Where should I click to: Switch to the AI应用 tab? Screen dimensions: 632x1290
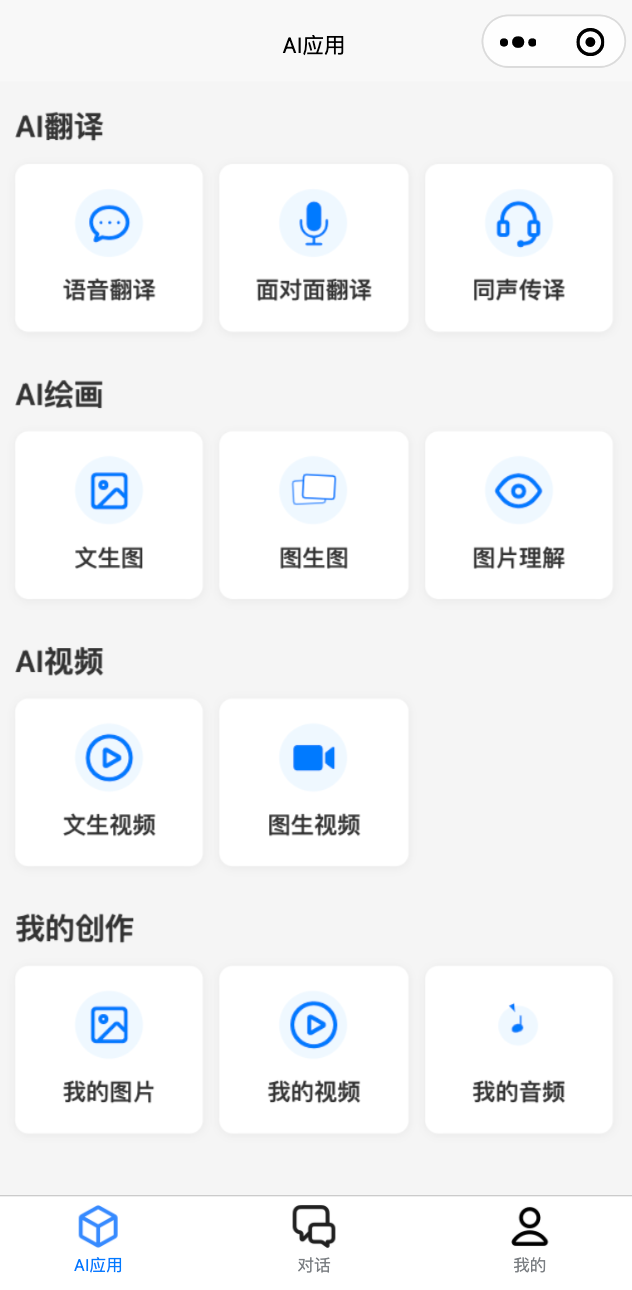(x=98, y=1240)
